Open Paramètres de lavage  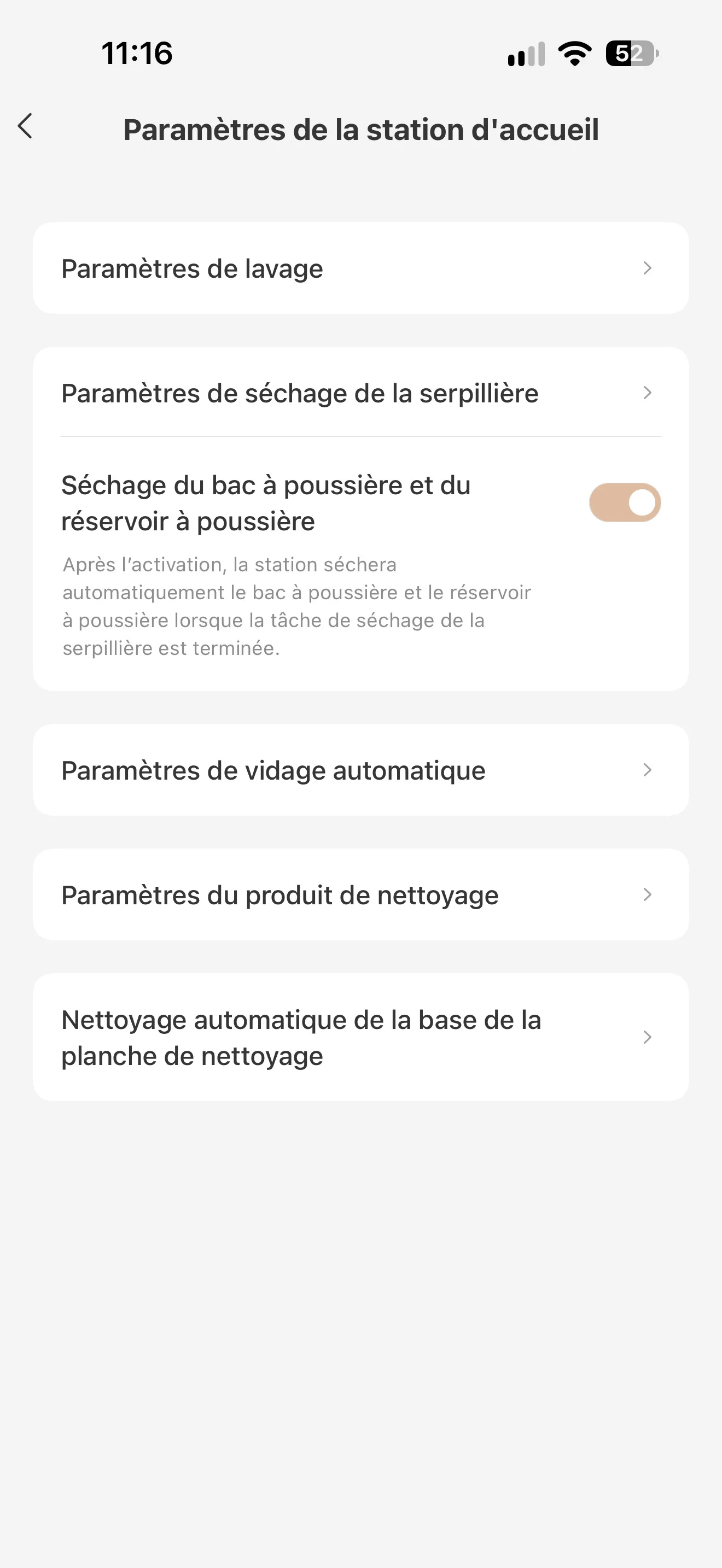click(x=361, y=268)
